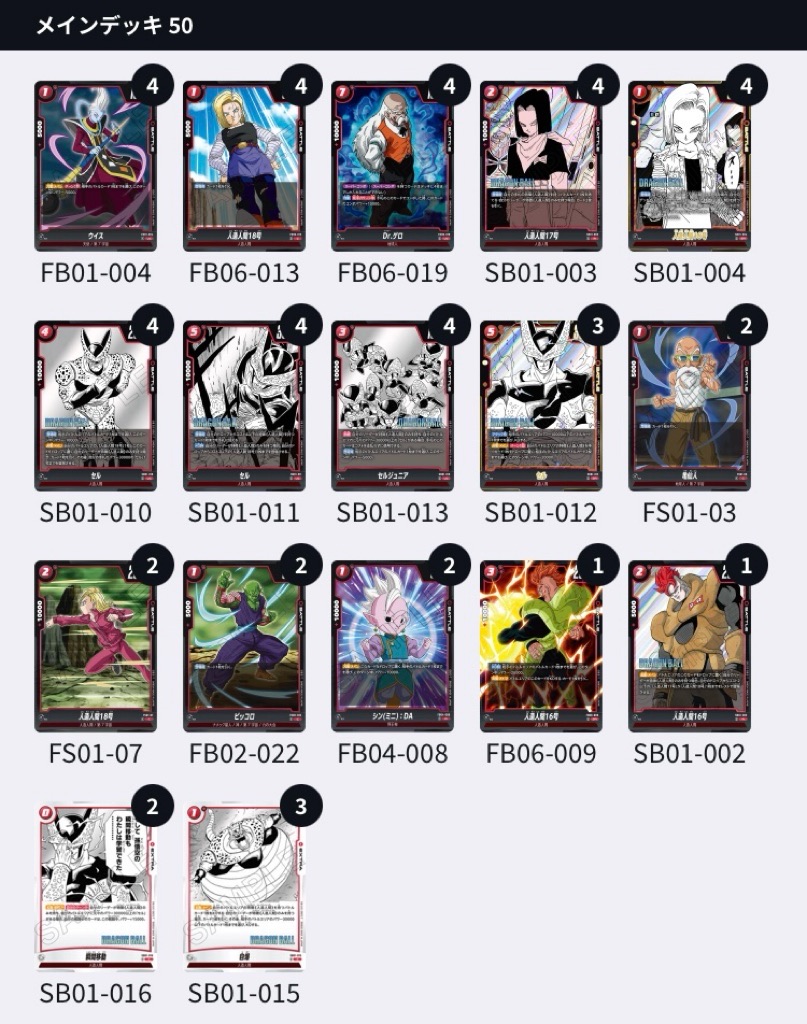The width and height of the screenshot is (807, 1024).
Task: View card FB06-009 人造人間16号
Action: 540,646
